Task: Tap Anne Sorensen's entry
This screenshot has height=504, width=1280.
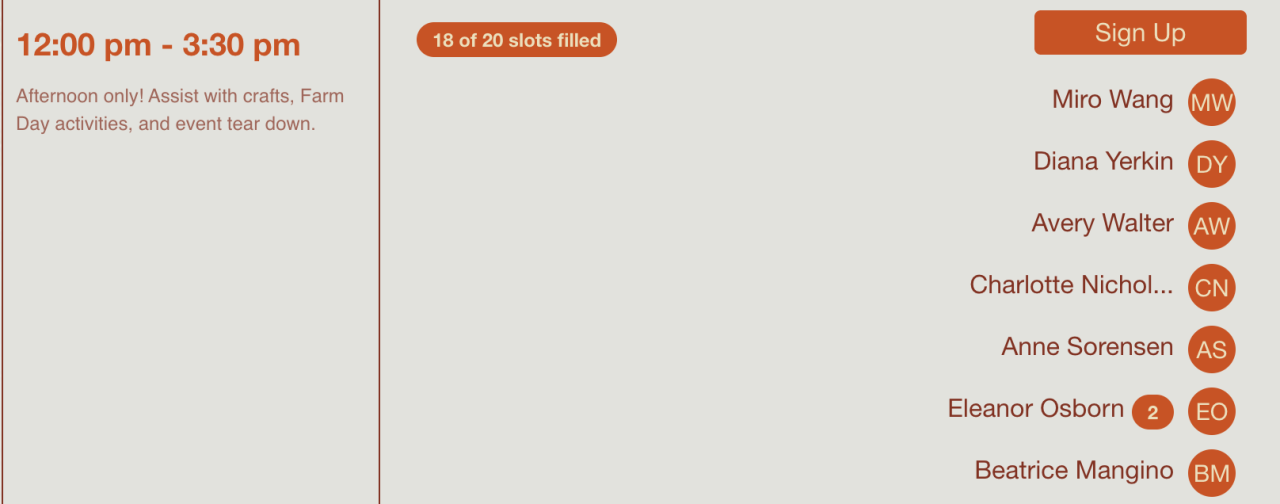Action: click(1087, 348)
